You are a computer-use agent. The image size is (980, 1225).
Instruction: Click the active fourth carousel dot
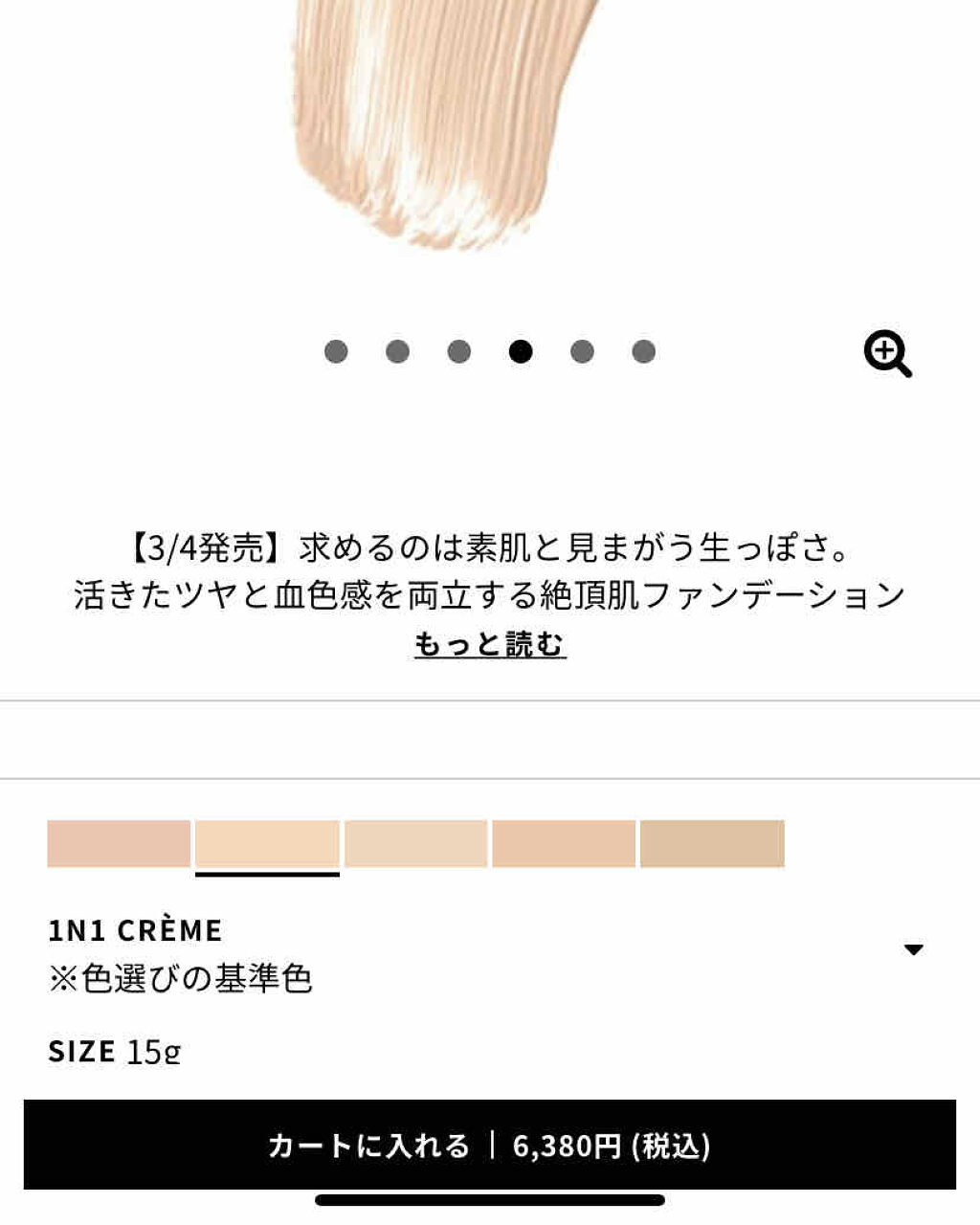[520, 352]
